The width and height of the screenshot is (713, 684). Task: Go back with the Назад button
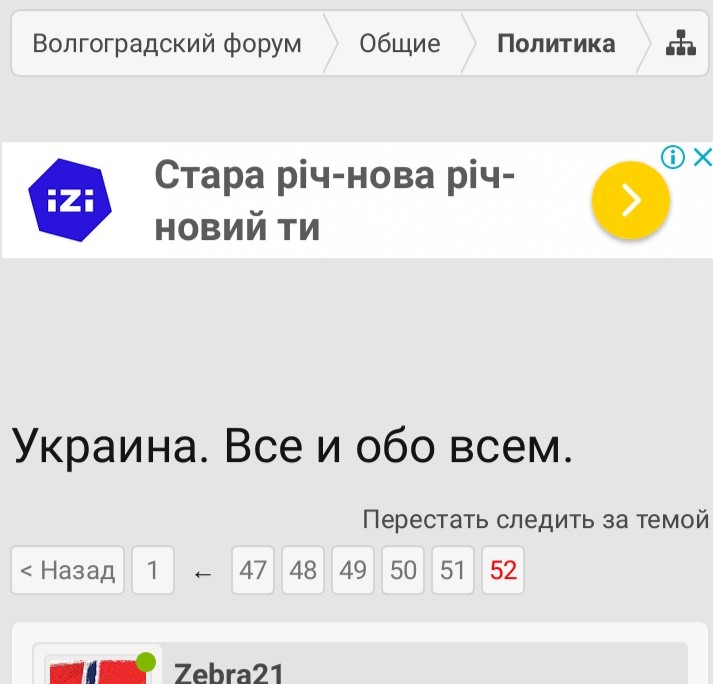pyautogui.click(x=68, y=571)
